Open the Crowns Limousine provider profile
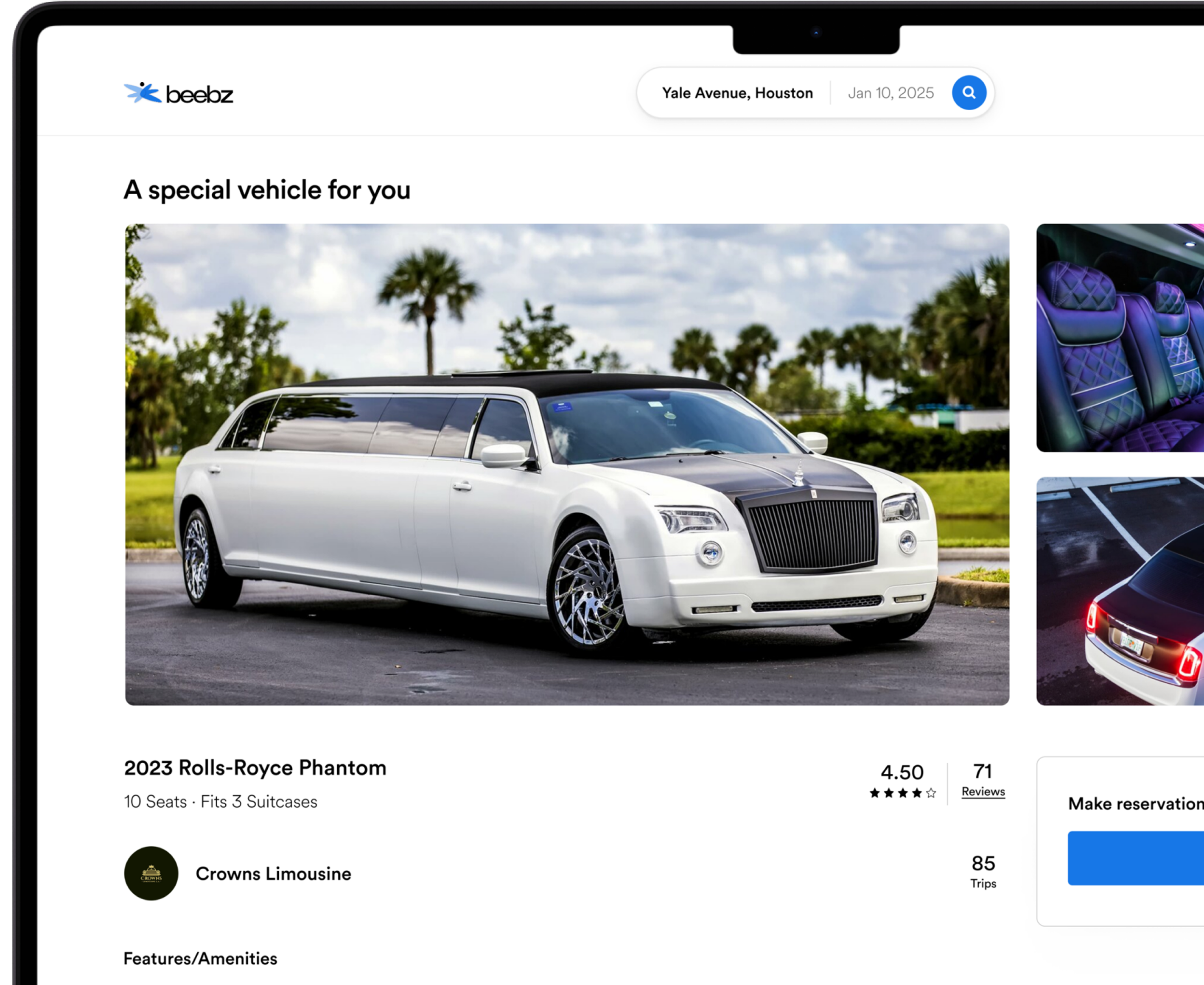The image size is (1204, 985). 273,873
